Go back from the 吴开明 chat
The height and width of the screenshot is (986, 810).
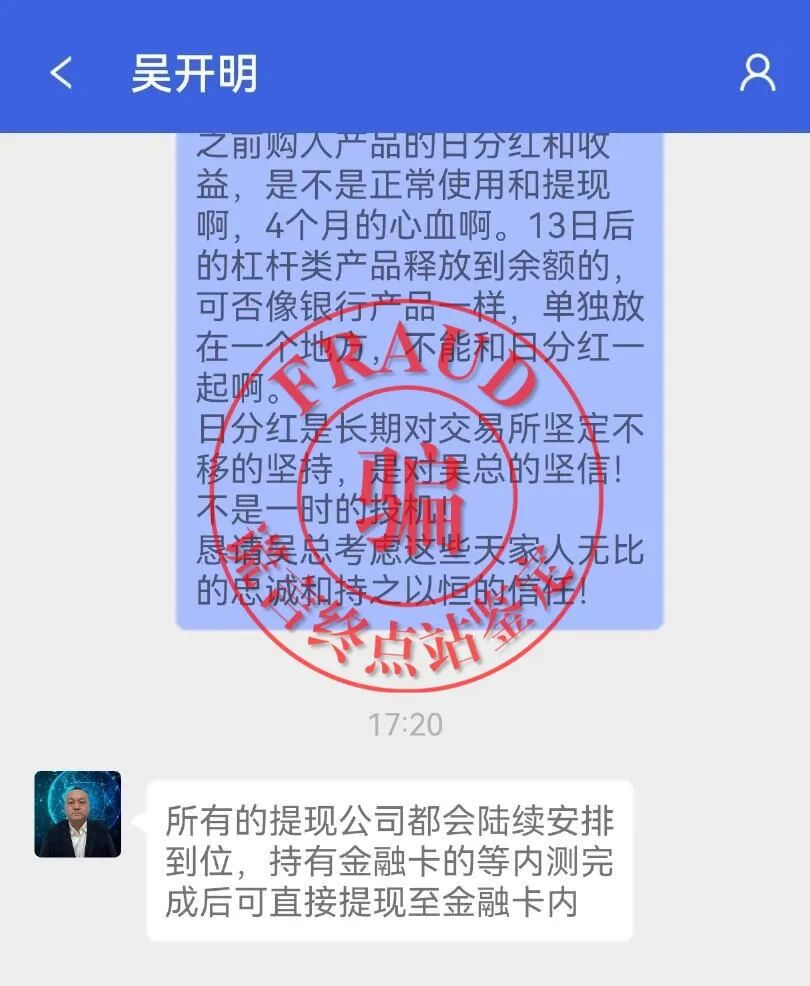(61, 73)
